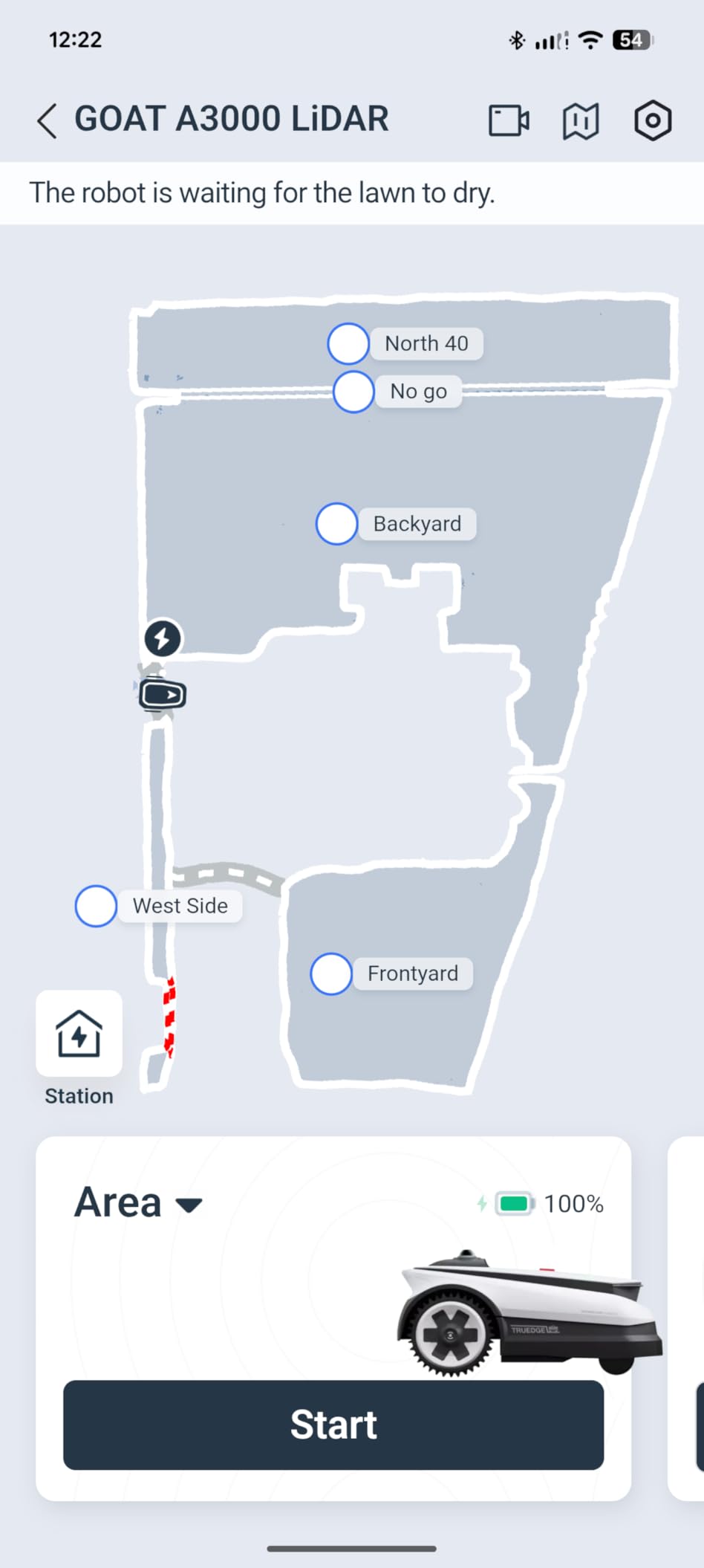Viewport: 704px width, 1568px height.
Task: Send the robot back to Station
Action: (x=79, y=1034)
